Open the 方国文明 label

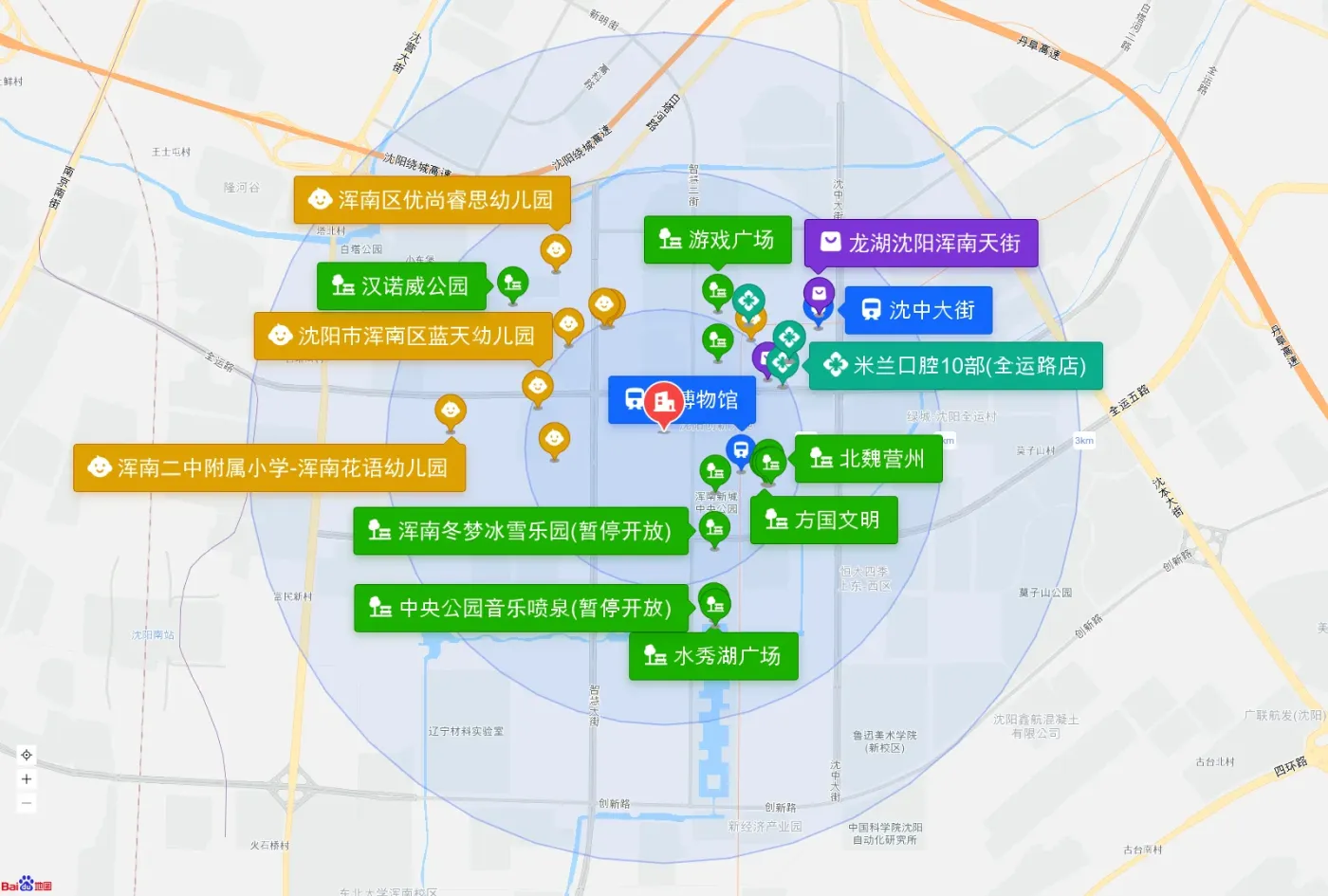(823, 520)
